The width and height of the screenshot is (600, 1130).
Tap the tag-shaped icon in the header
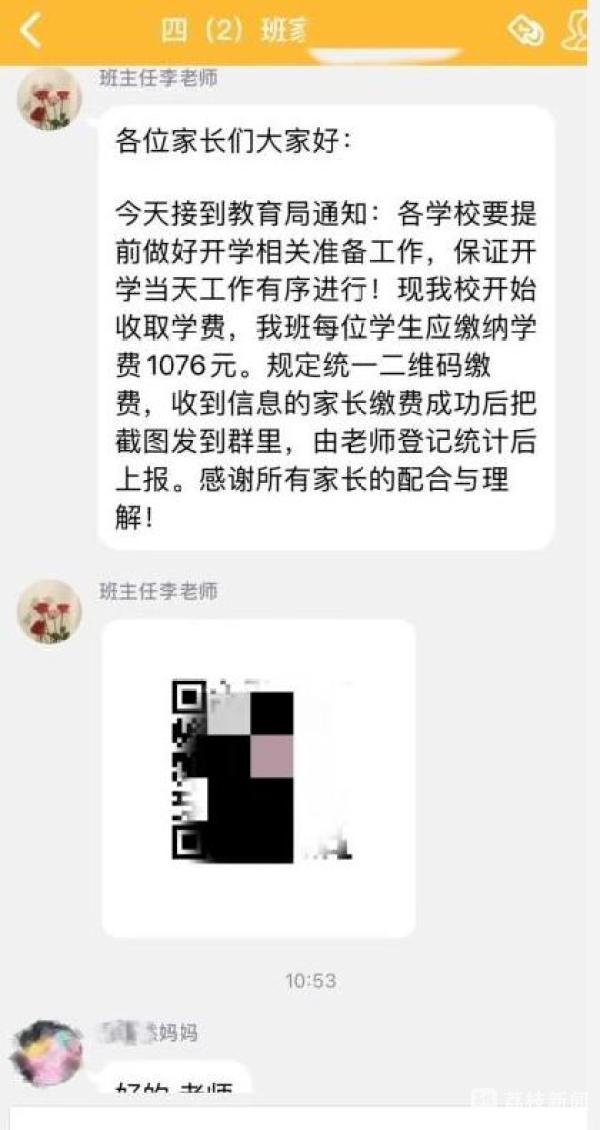point(525,31)
